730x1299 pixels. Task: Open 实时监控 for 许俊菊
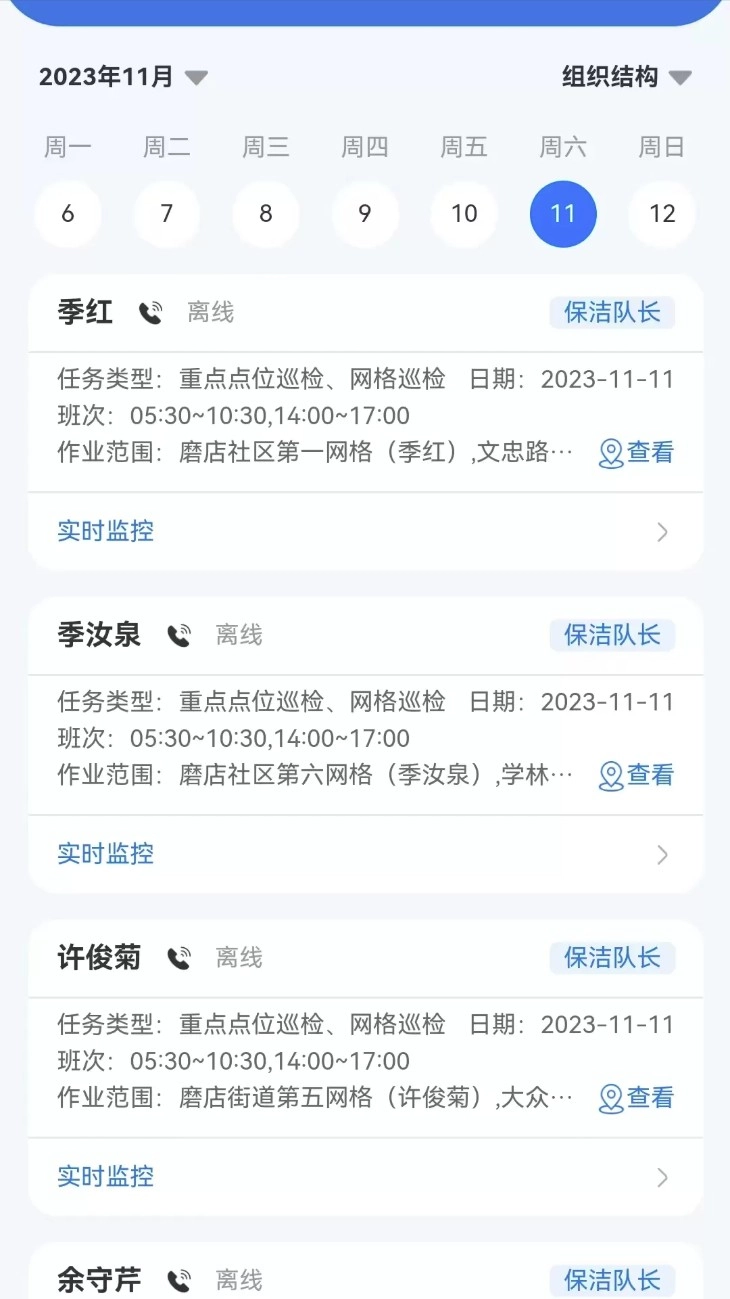104,1177
